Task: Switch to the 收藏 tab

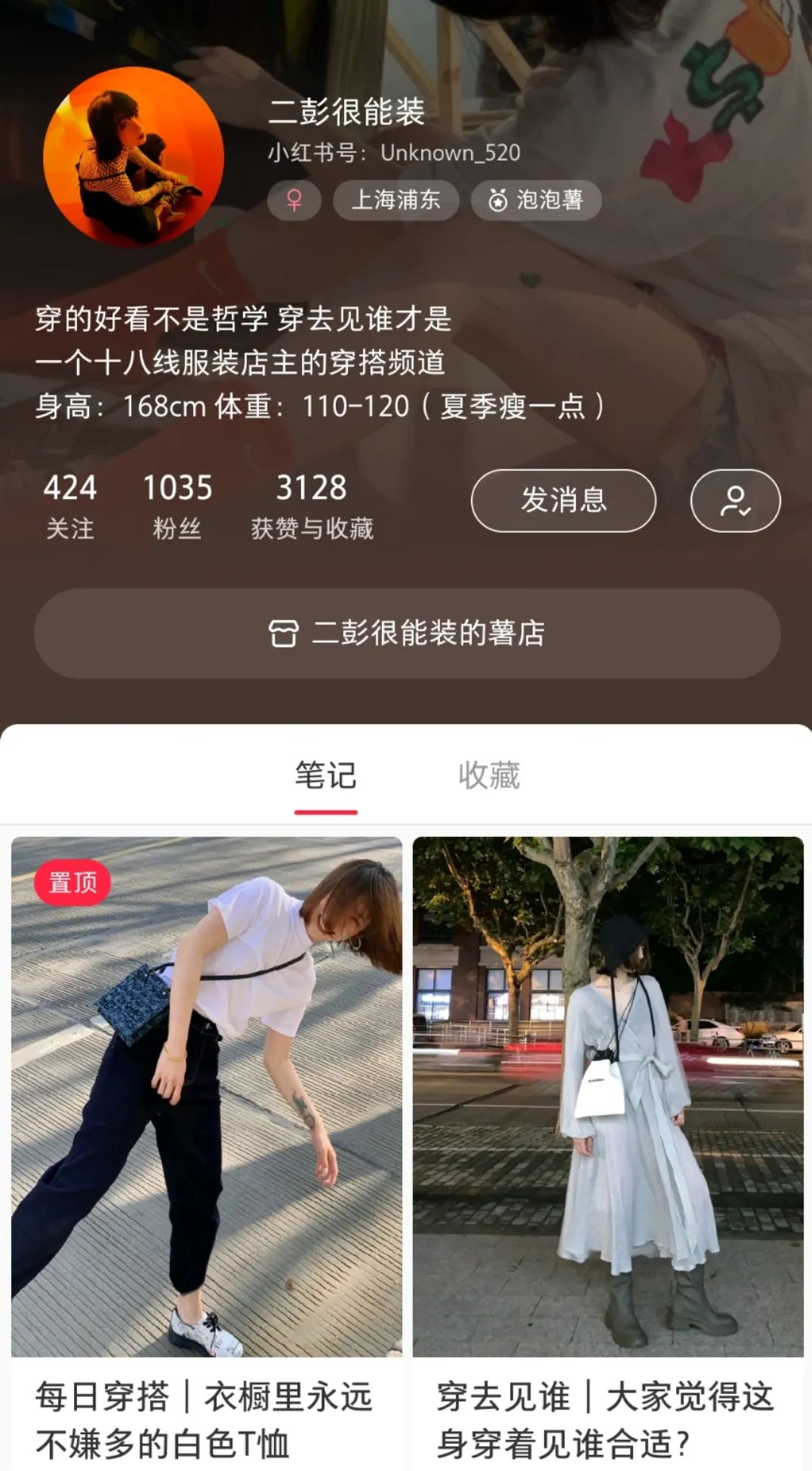Action: click(488, 774)
